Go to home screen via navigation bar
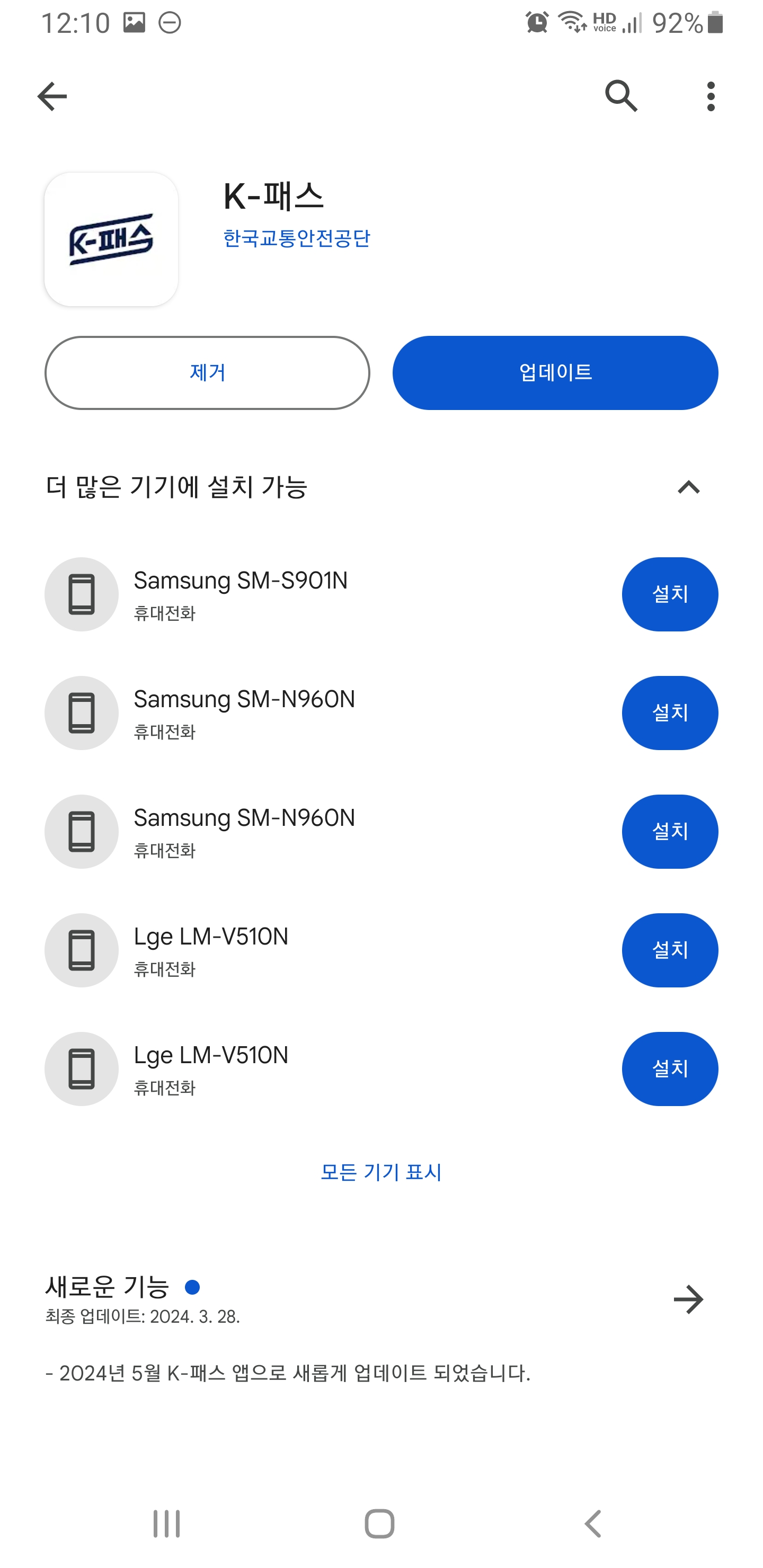 (379, 1524)
